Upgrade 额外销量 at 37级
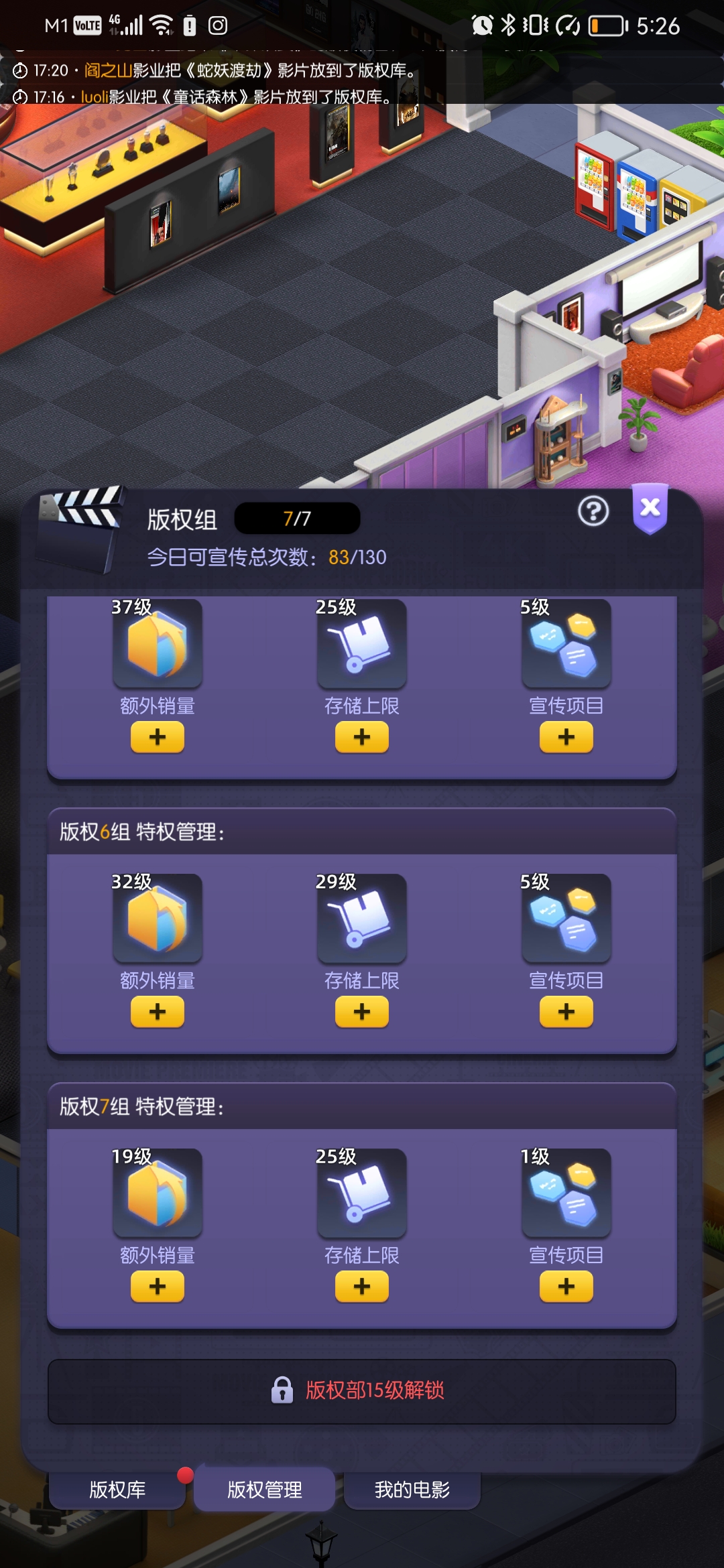The image size is (724, 1568). coord(158,737)
